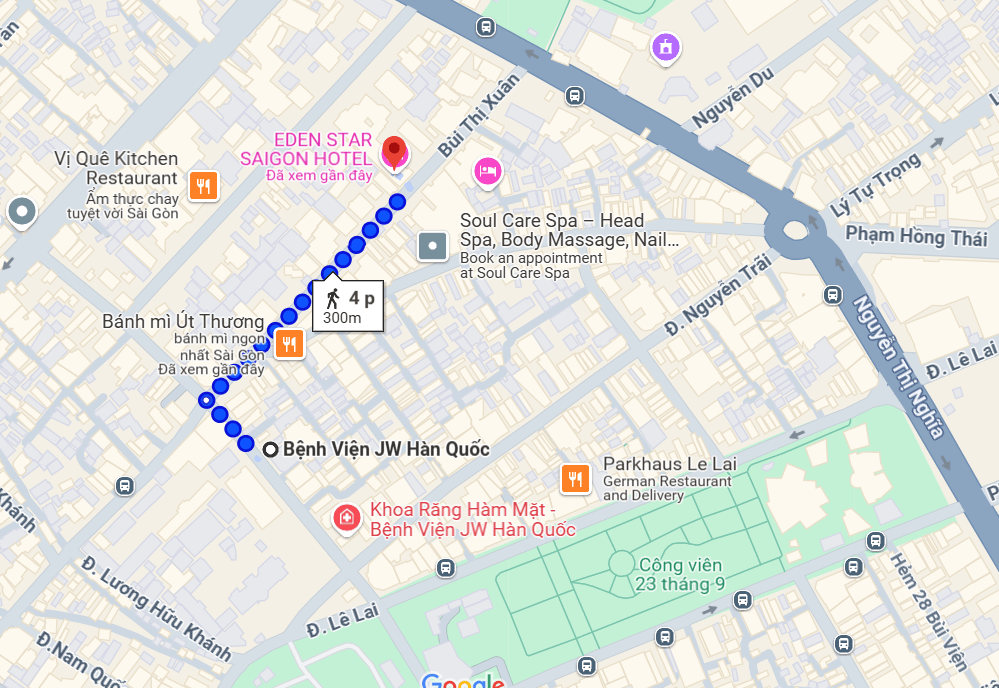The height and width of the screenshot is (688, 999).
Task: Tap the purple place marker near Nguyễn Du
Action: [x=665, y=46]
